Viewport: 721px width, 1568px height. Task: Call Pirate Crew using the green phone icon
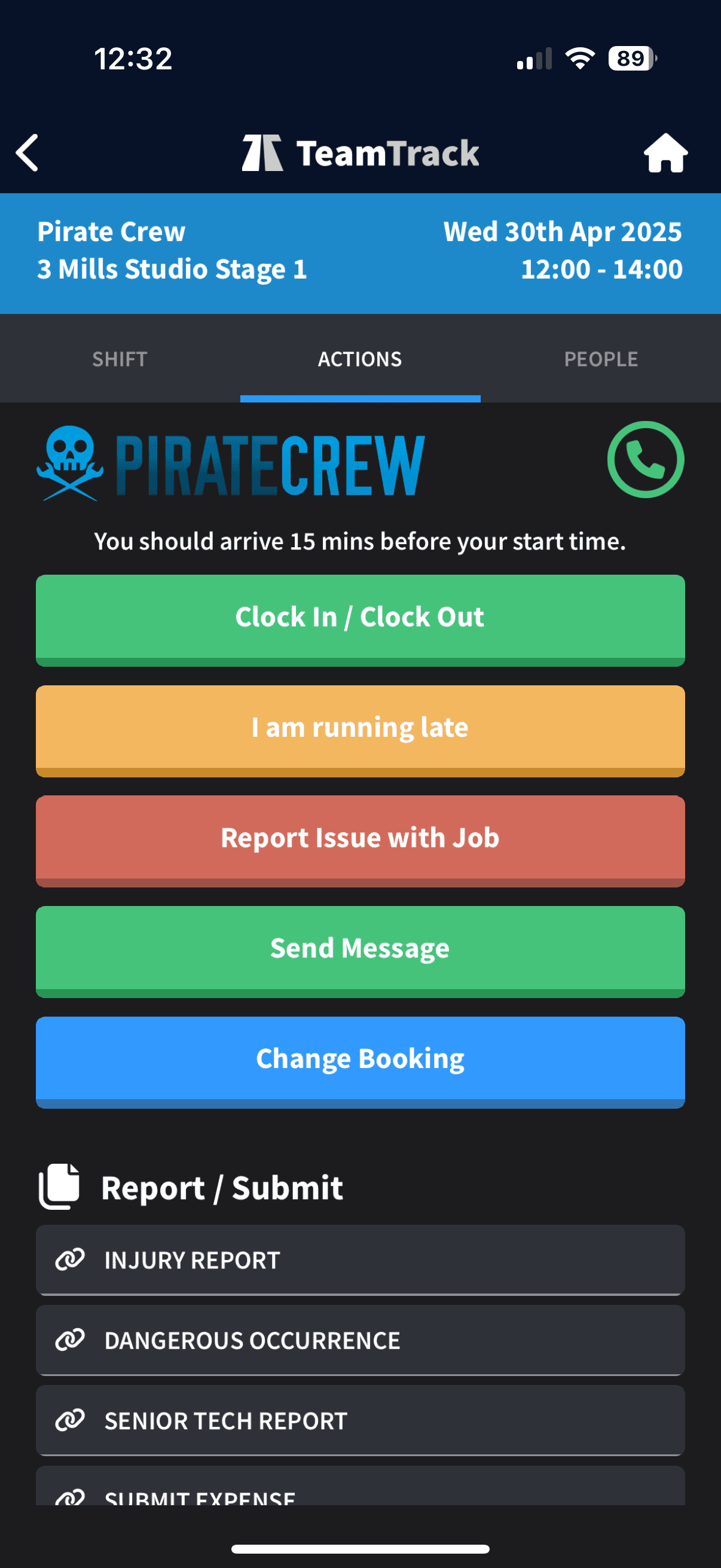pos(645,459)
